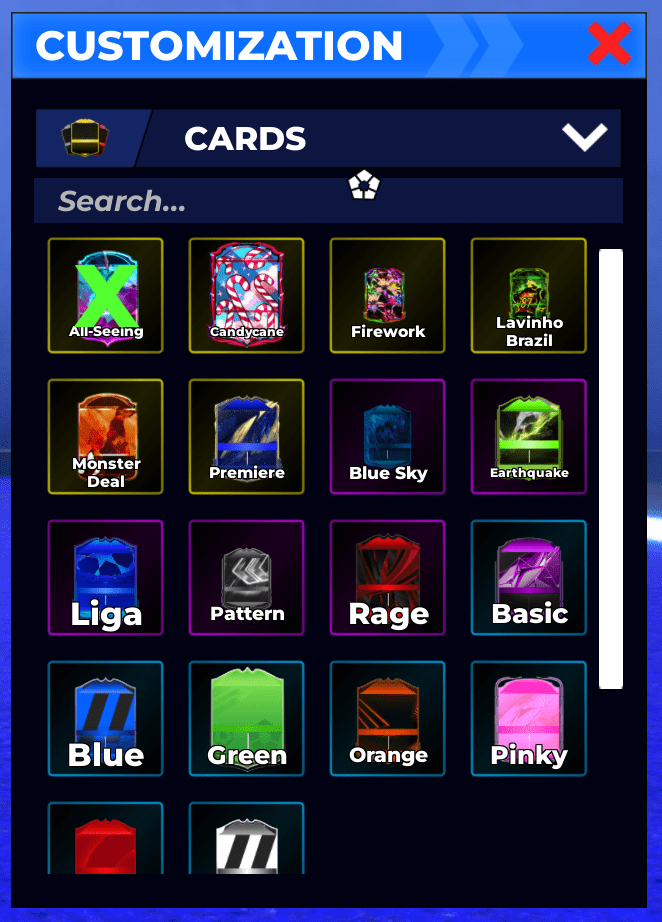662x922 pixels.
Task: Expand the Cards category dropdown
Action: [x=584, y=137]
